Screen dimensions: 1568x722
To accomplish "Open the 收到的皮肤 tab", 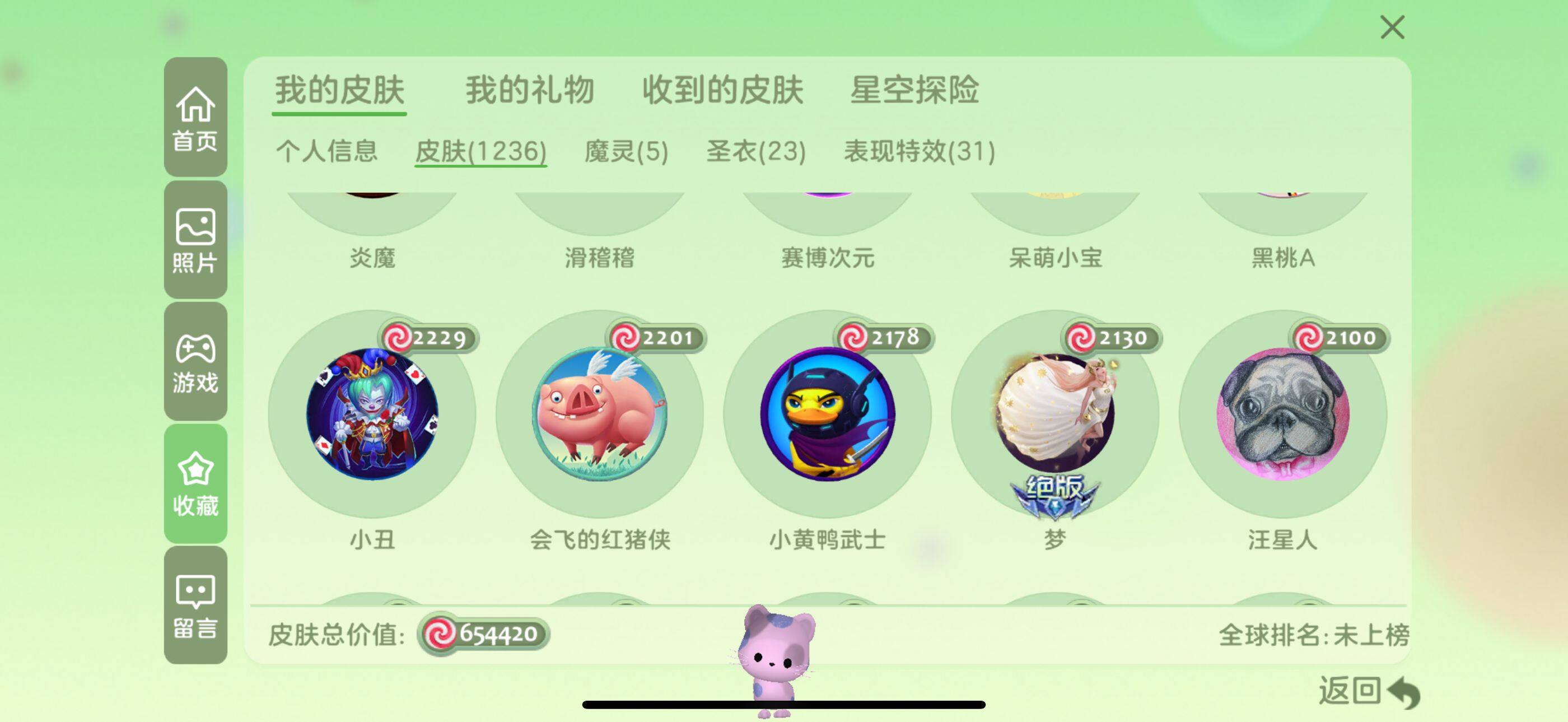I will [722, 90].
